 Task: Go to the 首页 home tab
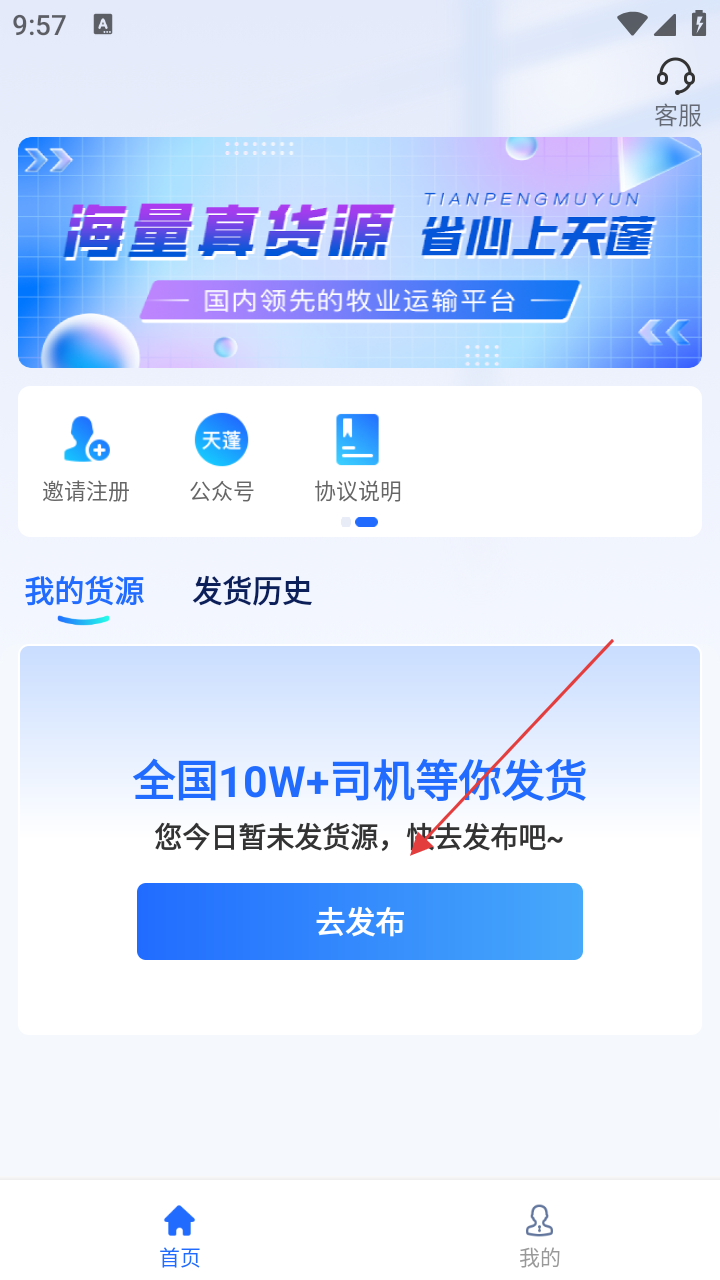(180, 1235)
